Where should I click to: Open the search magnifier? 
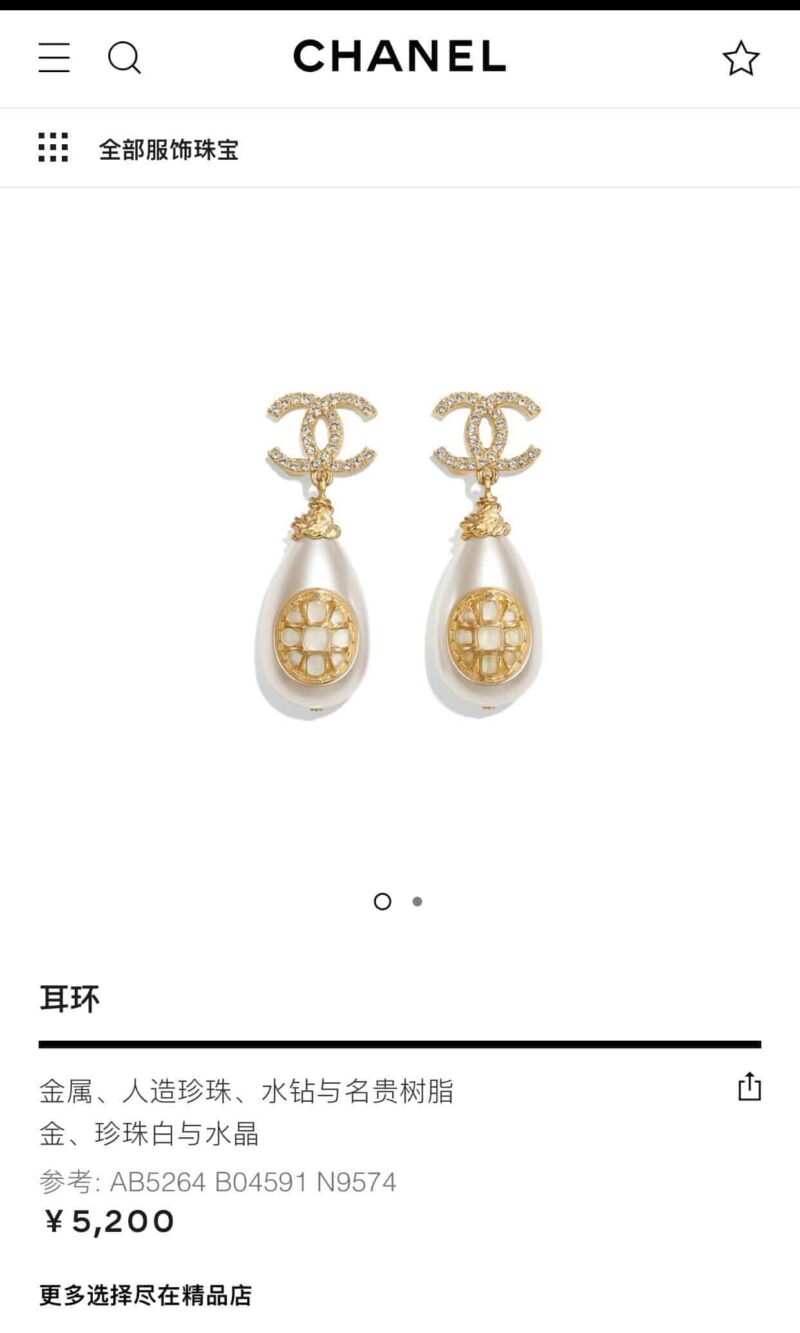point(124,58)
